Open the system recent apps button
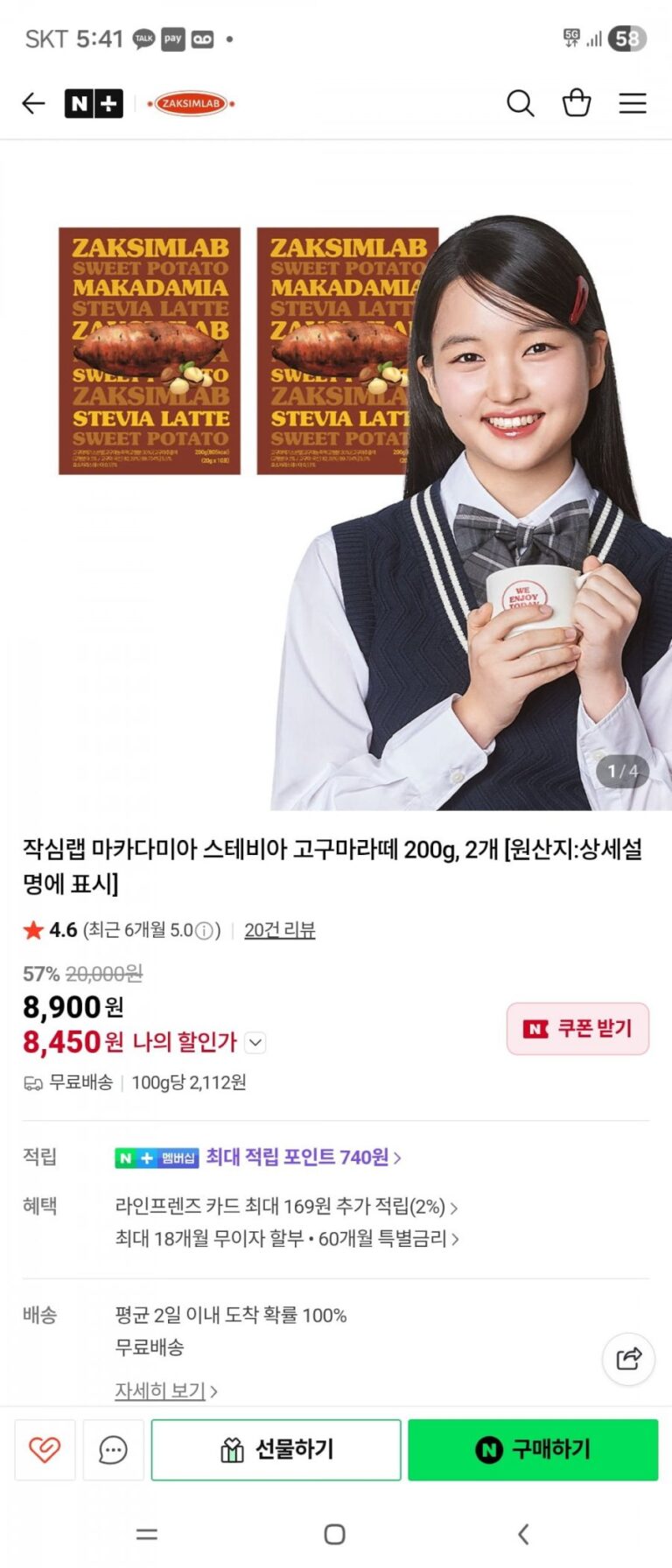This screenshot has width=672, height=1568. click(x=147, y=1534)
